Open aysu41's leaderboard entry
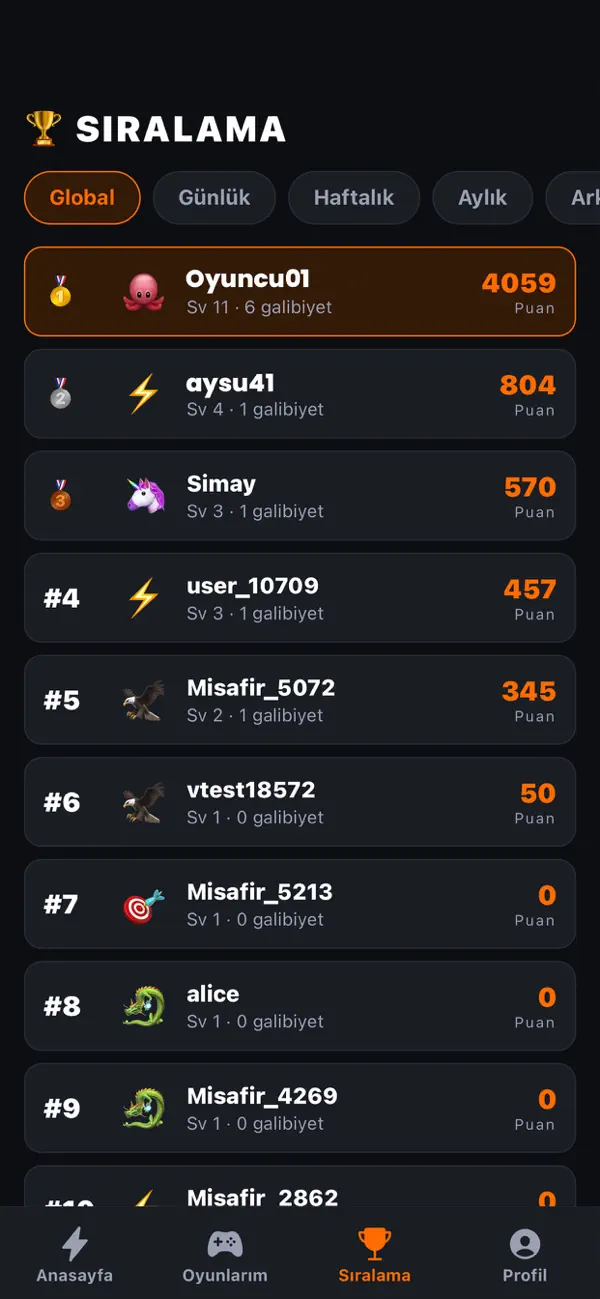 (300, 394)
